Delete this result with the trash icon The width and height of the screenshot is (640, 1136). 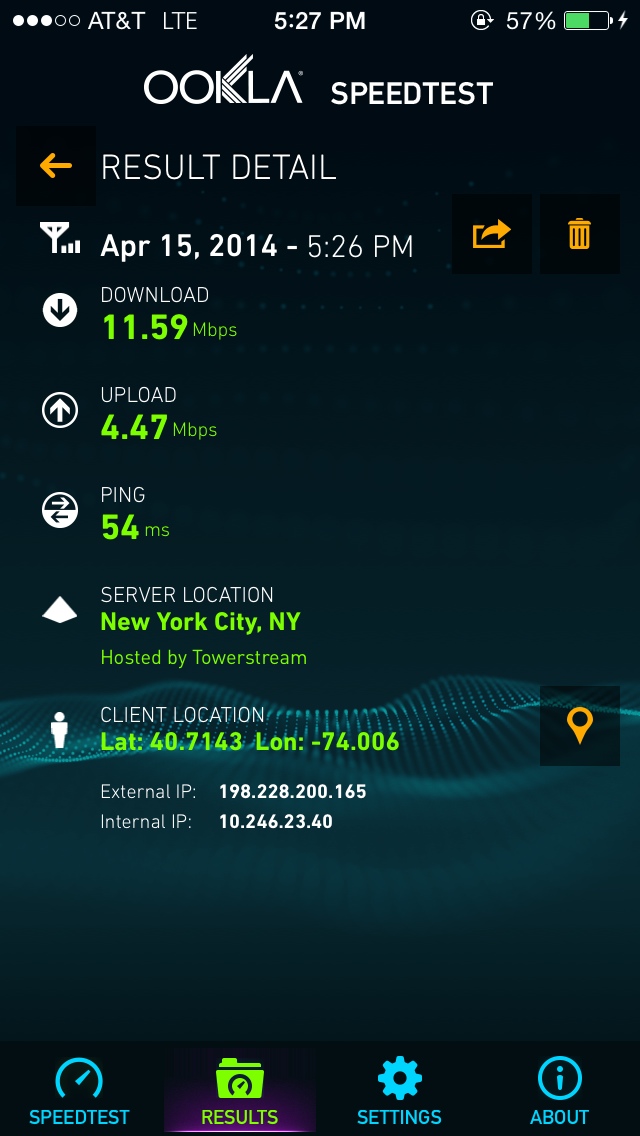[x=580, y=234]
